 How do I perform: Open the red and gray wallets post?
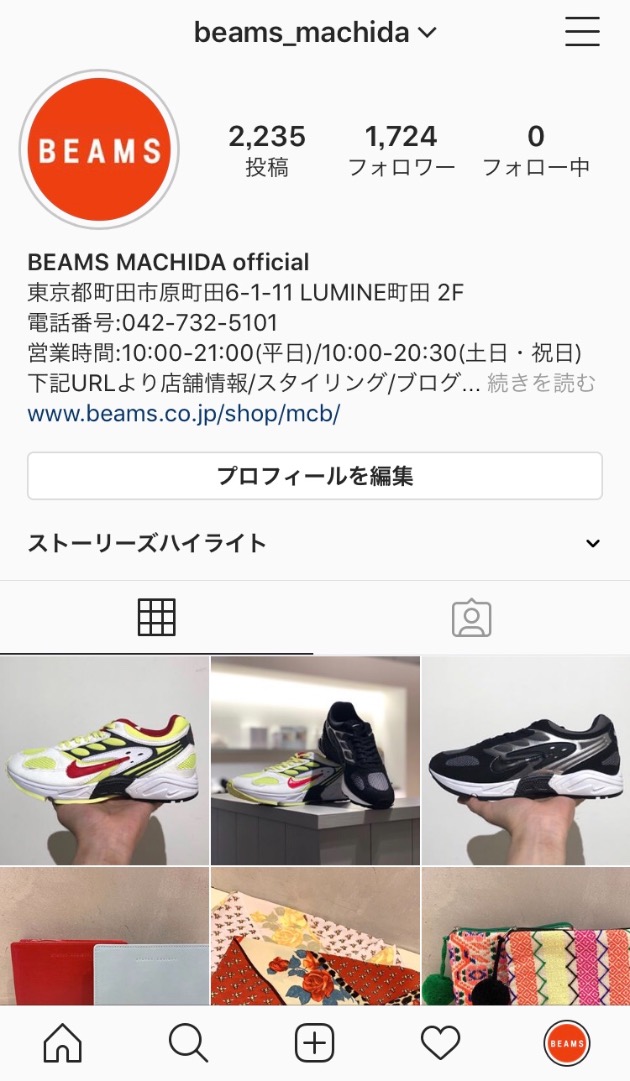104,936
